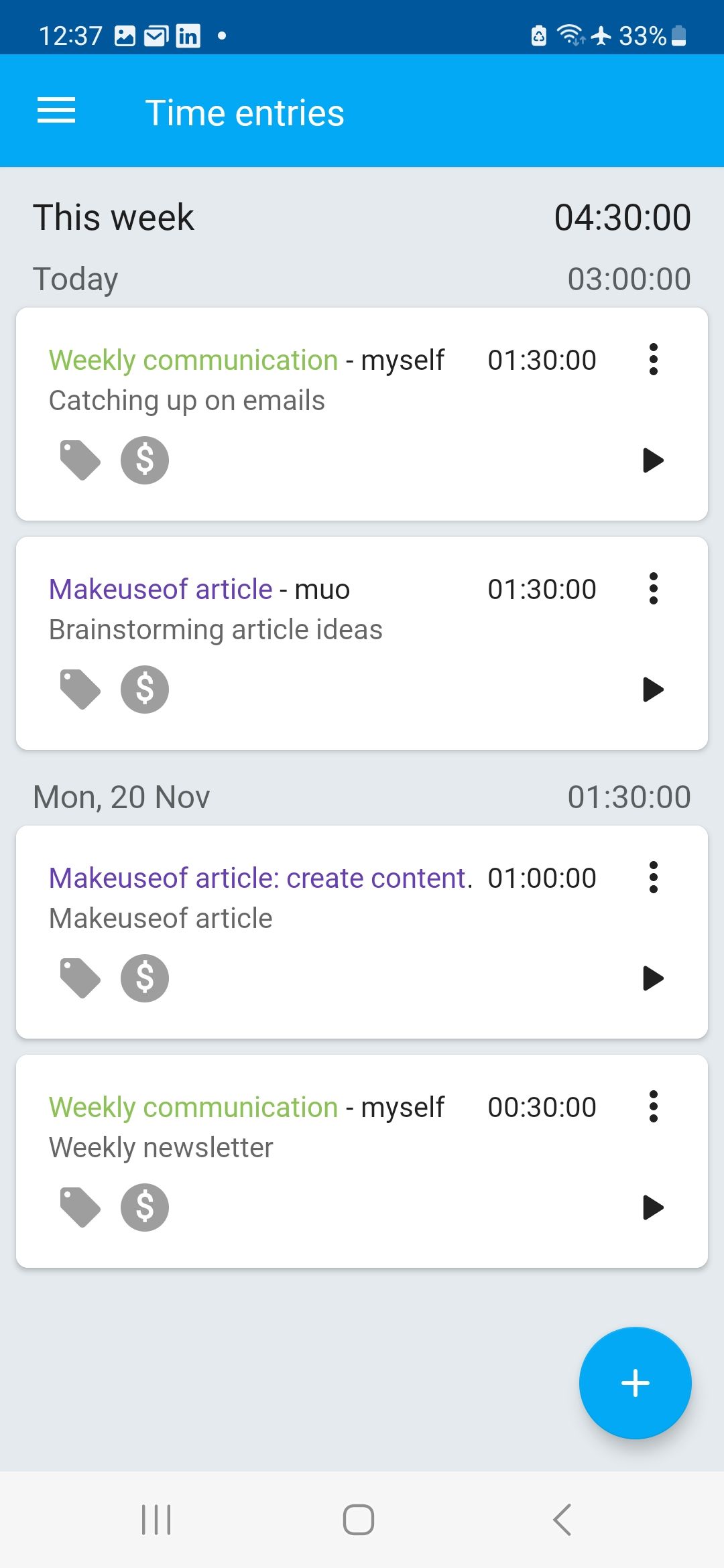
Task: Click the billable dollar icon on create content entry
Action: (x=144, y=978)
